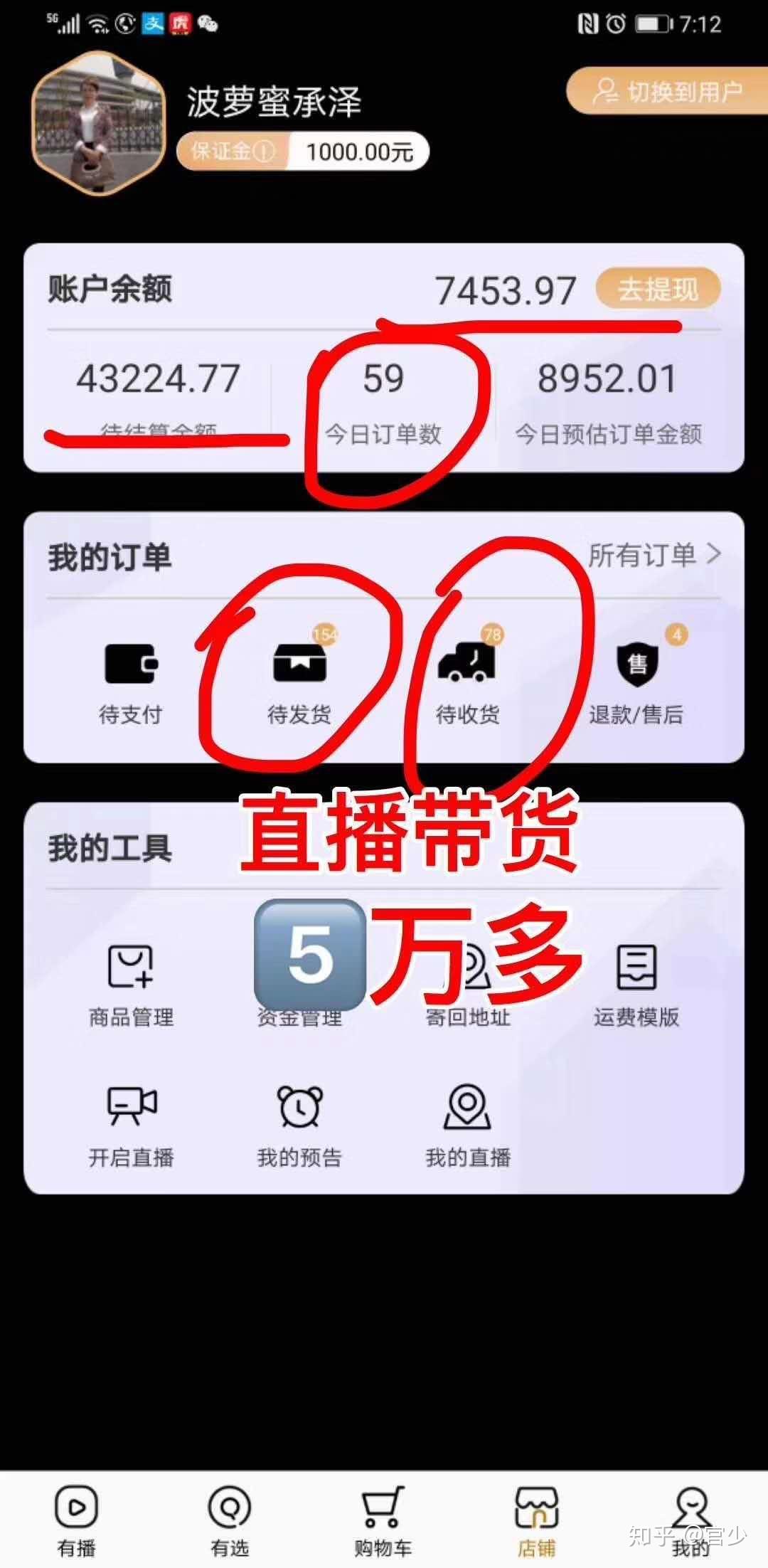Viewport: 768px width, 1568px height.
Task: Tap the 切换到用户 button
Action: point(667,91)
